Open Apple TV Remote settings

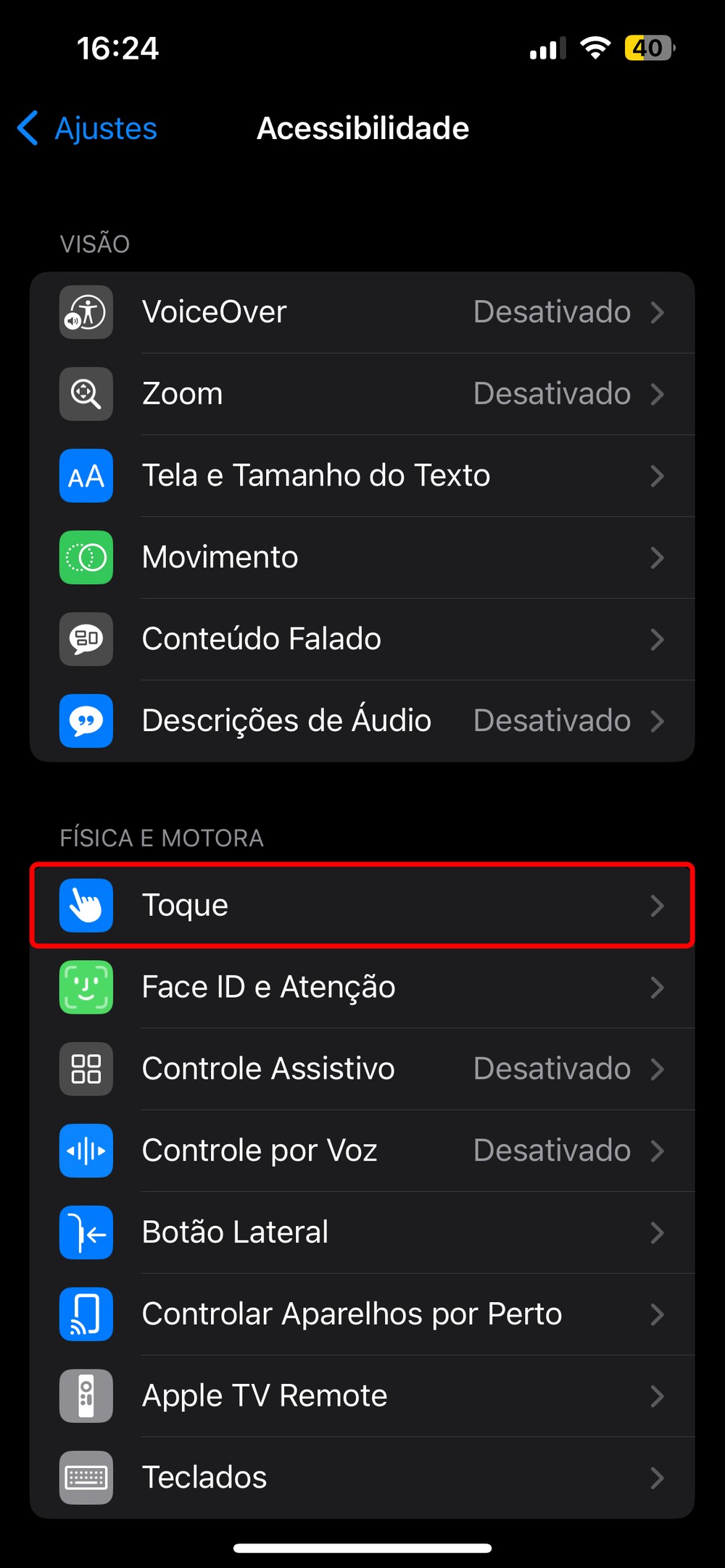pos(362,1396)
